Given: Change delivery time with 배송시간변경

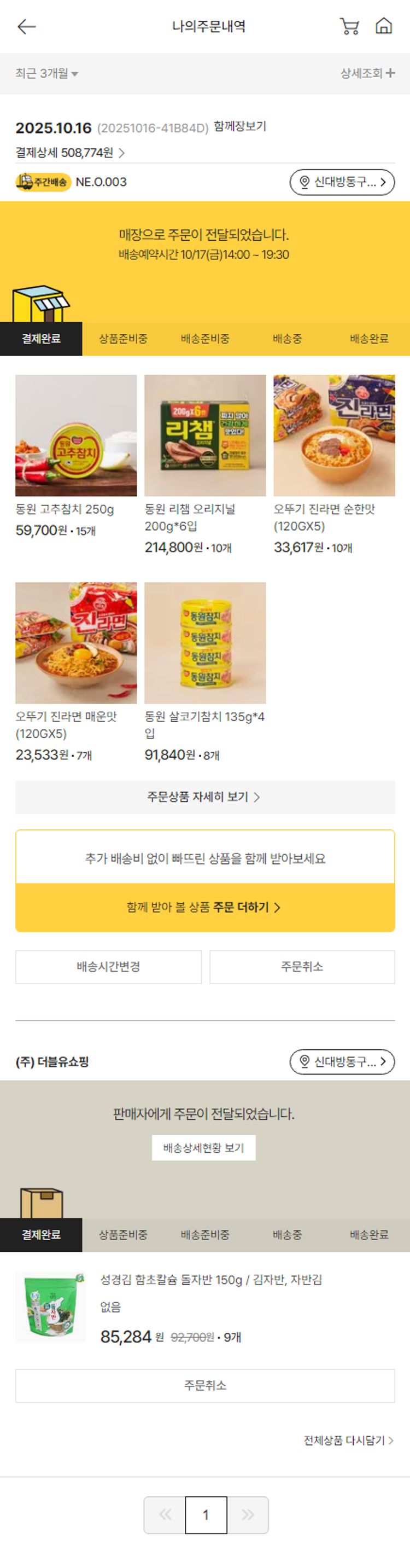Looking at the screenshot, I should 108,967.
